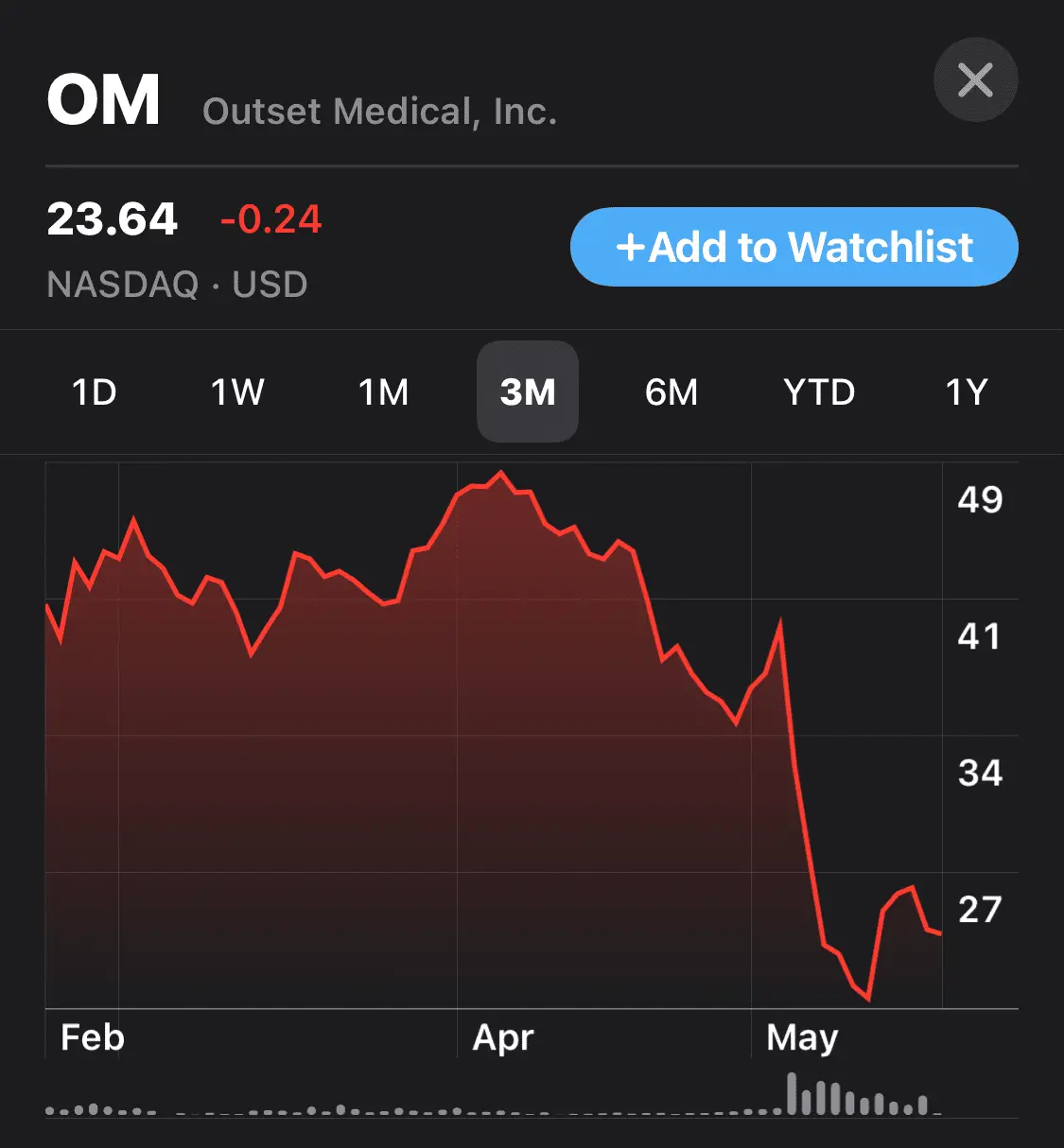Switch chart to 1D range
The width and height of the screenshot is (1064, 1148).
95,391
